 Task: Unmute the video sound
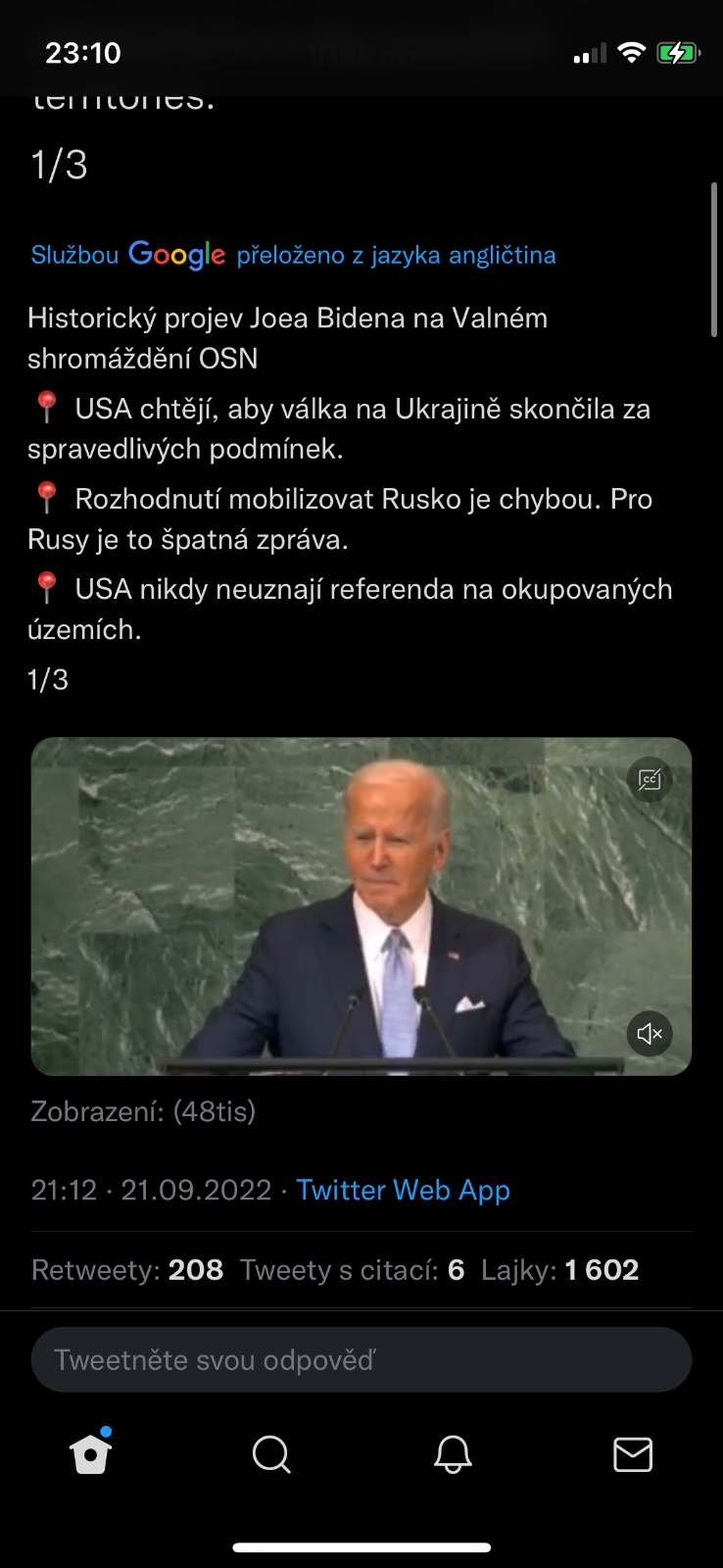(x=650, y=1034)
